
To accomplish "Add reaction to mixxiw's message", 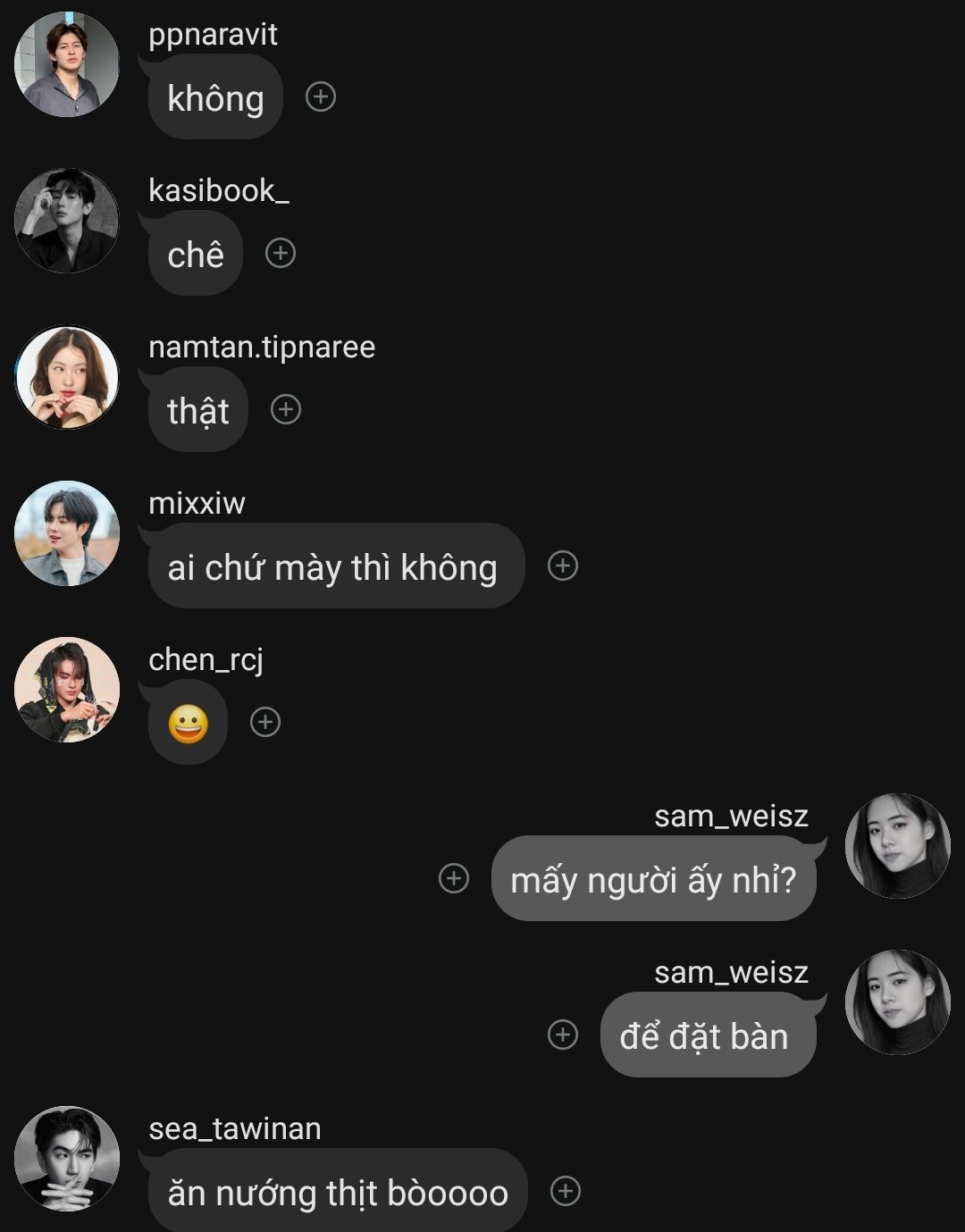I will point(563,566).
